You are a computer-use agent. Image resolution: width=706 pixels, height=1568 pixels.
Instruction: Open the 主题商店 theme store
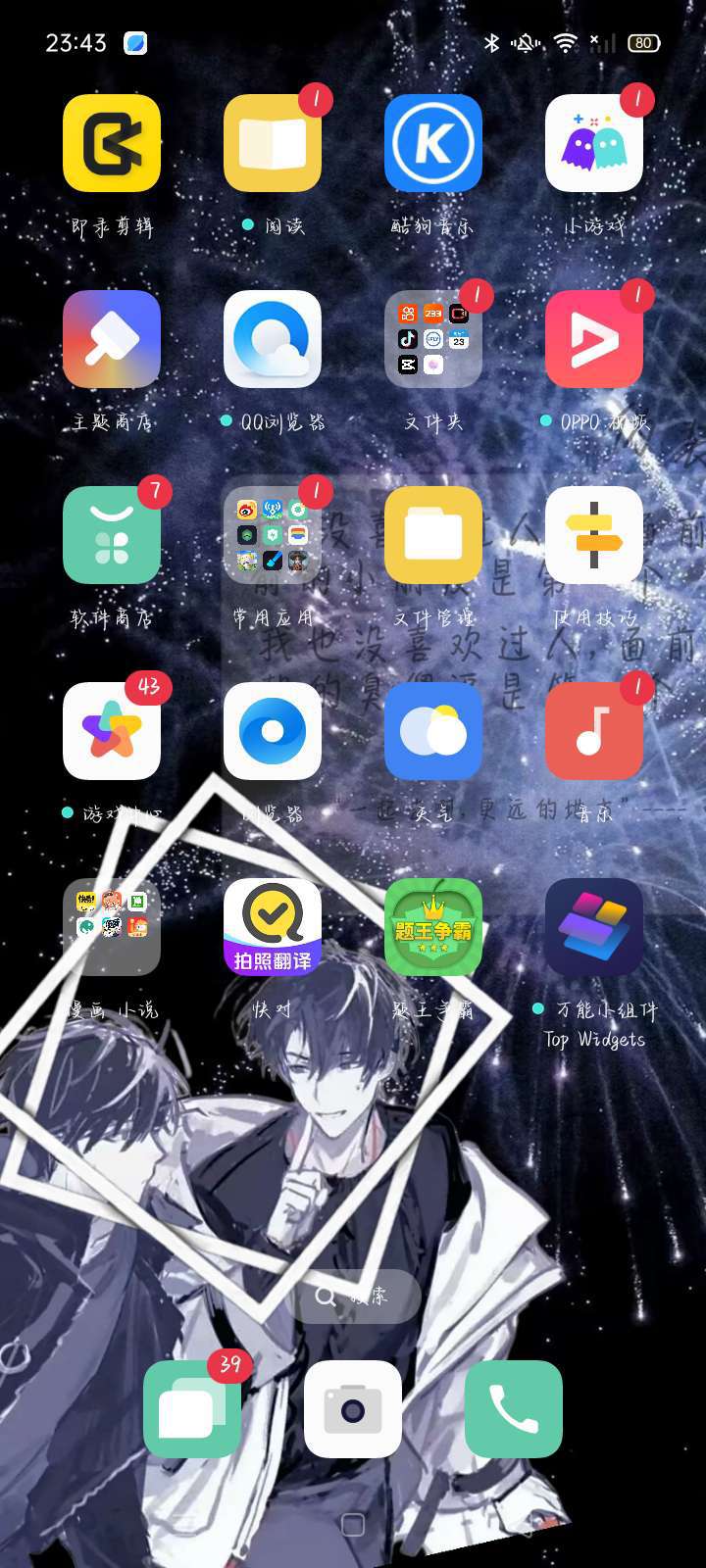[x=112, y=339]
